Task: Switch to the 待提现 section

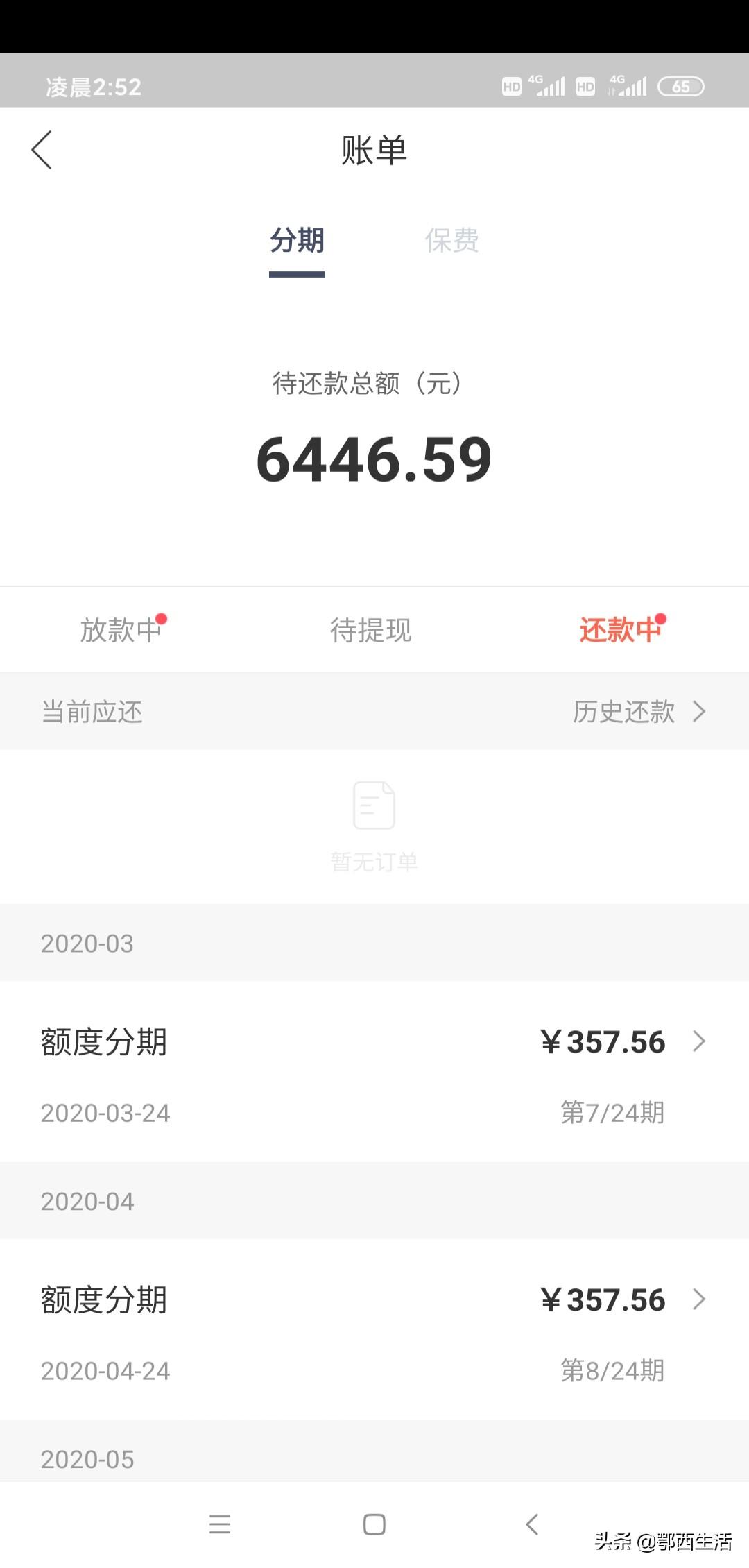Action: coord(371,630)
